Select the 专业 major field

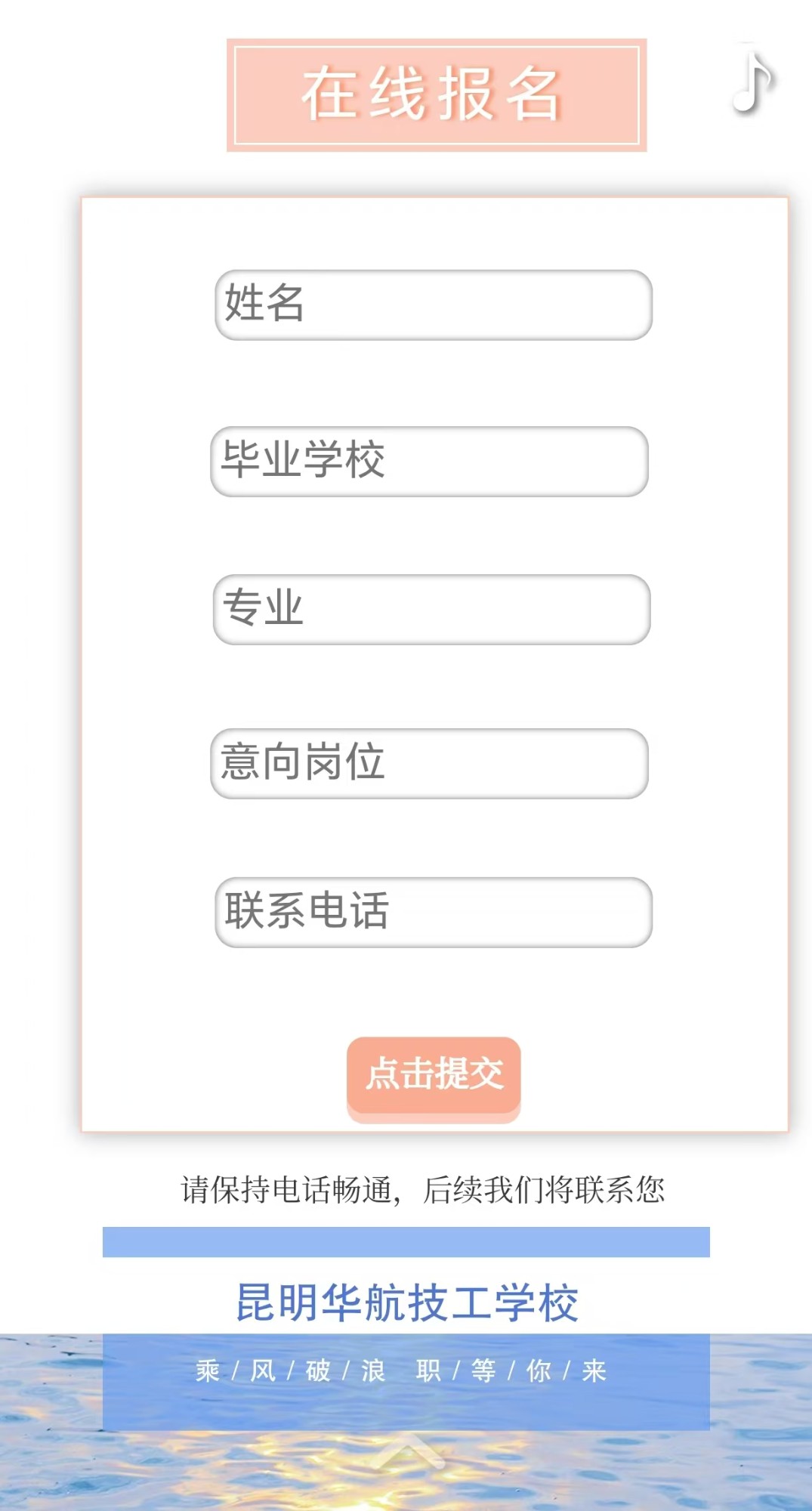point(432,609)
